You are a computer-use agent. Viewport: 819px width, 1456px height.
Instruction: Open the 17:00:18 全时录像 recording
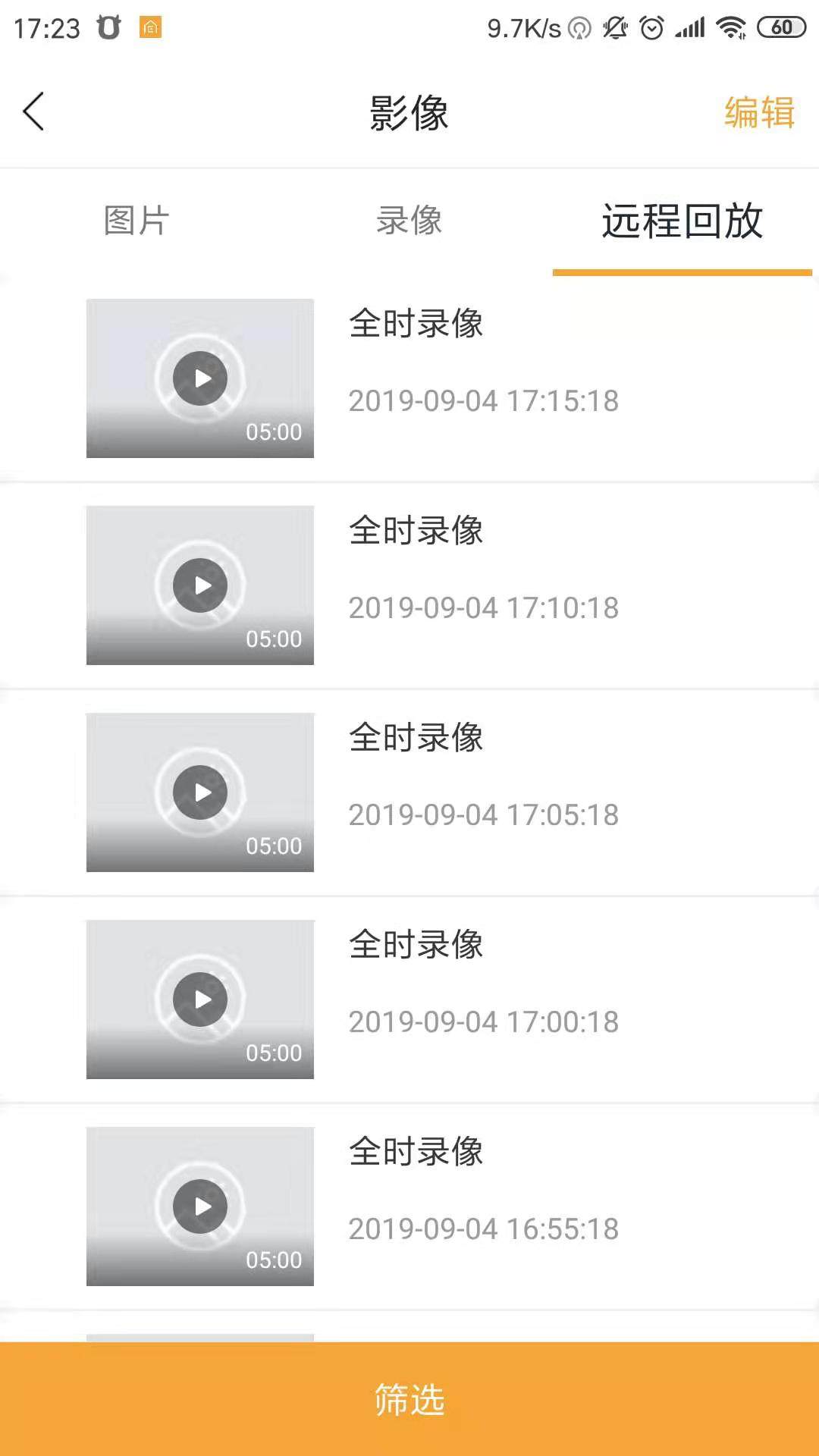coord(409,999)
